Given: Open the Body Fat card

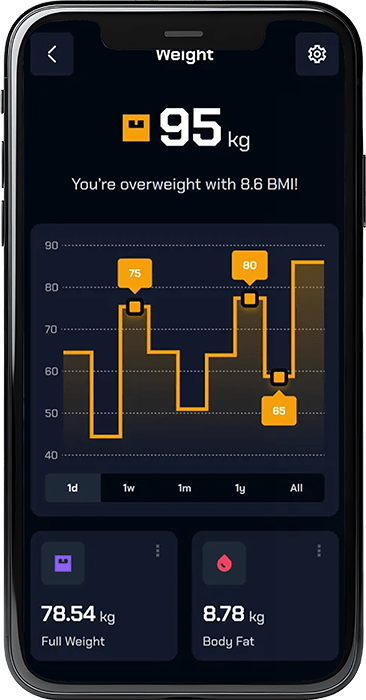Looking at the screenshot, I should click(x=265, y=596).
